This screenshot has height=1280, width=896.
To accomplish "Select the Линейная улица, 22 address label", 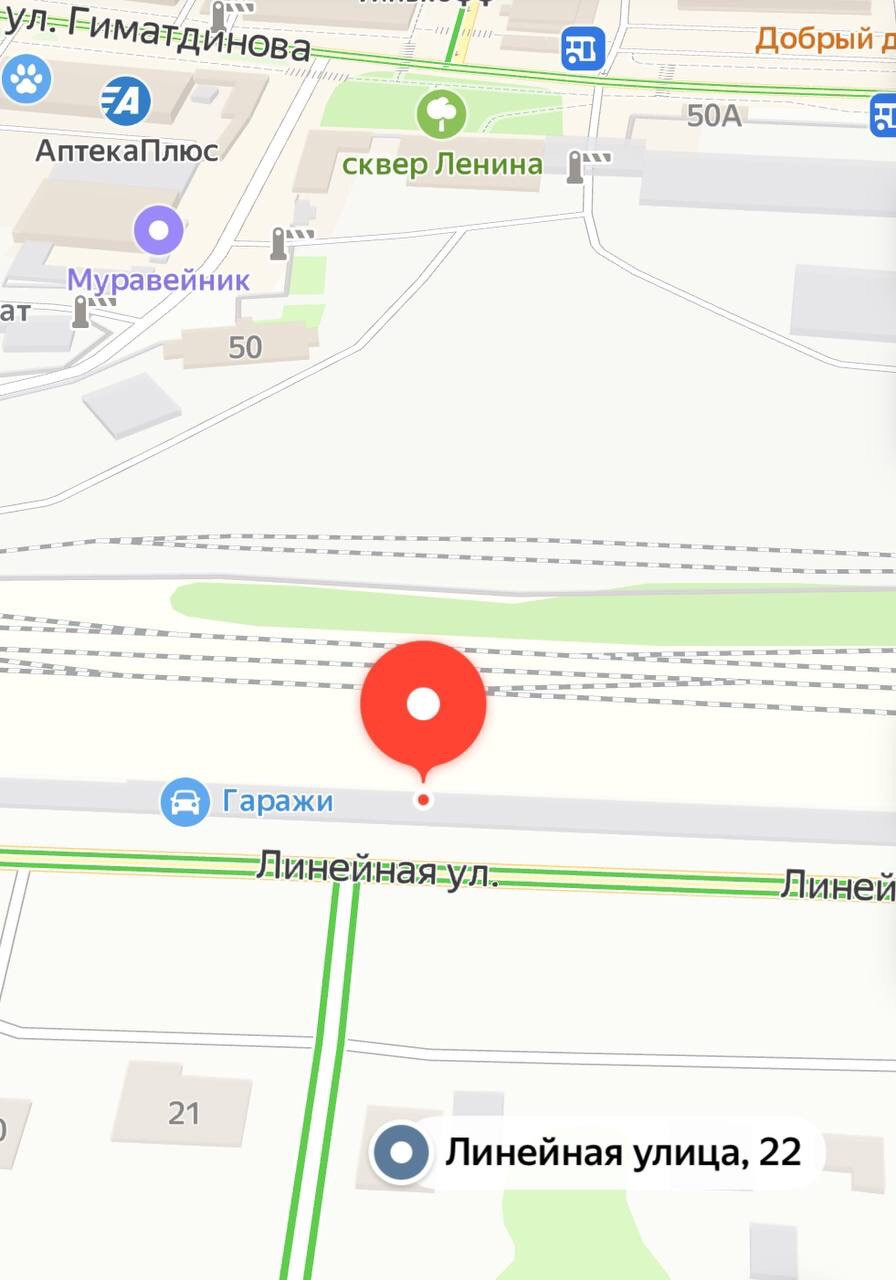I will click(x=622, y=1152).
